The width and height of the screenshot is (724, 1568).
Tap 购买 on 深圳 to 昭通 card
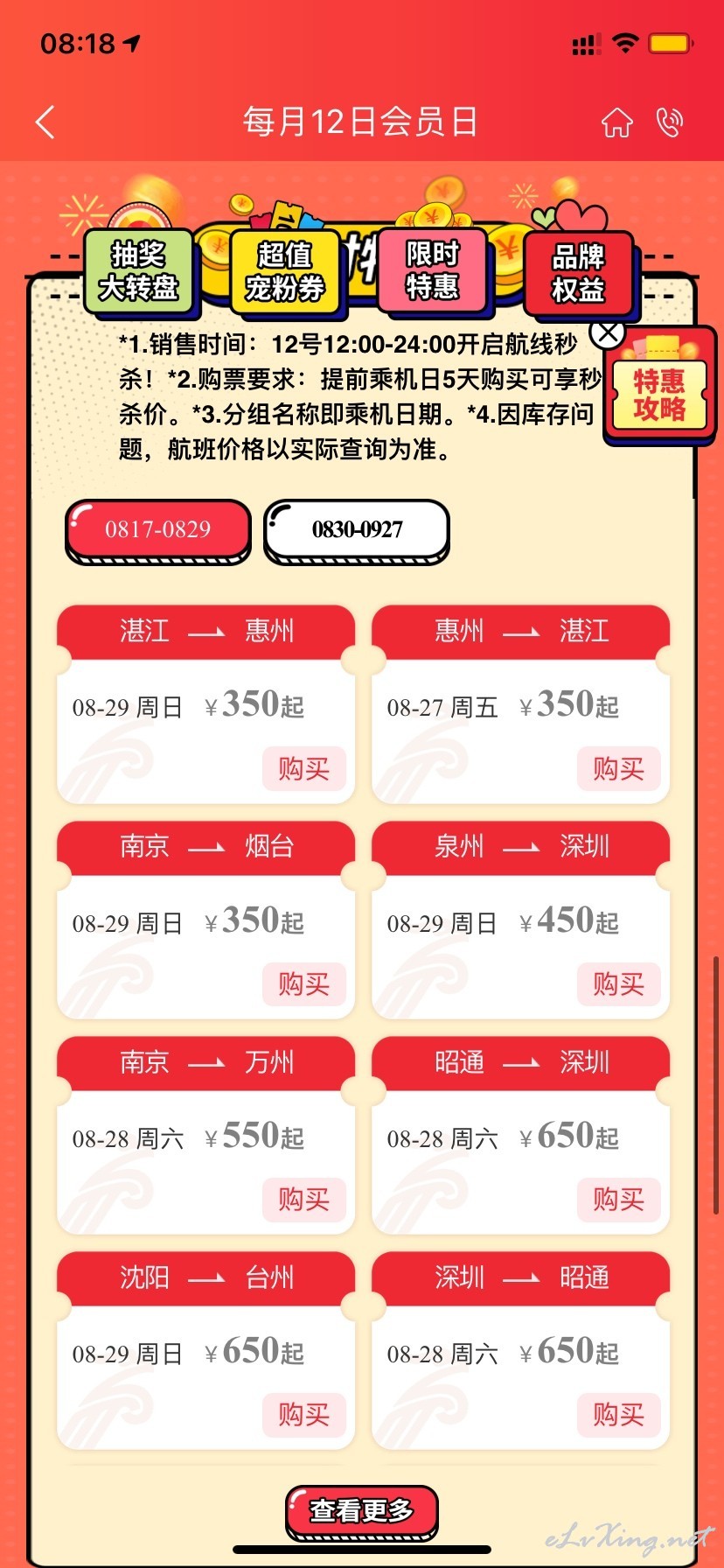click(618, 1415)
